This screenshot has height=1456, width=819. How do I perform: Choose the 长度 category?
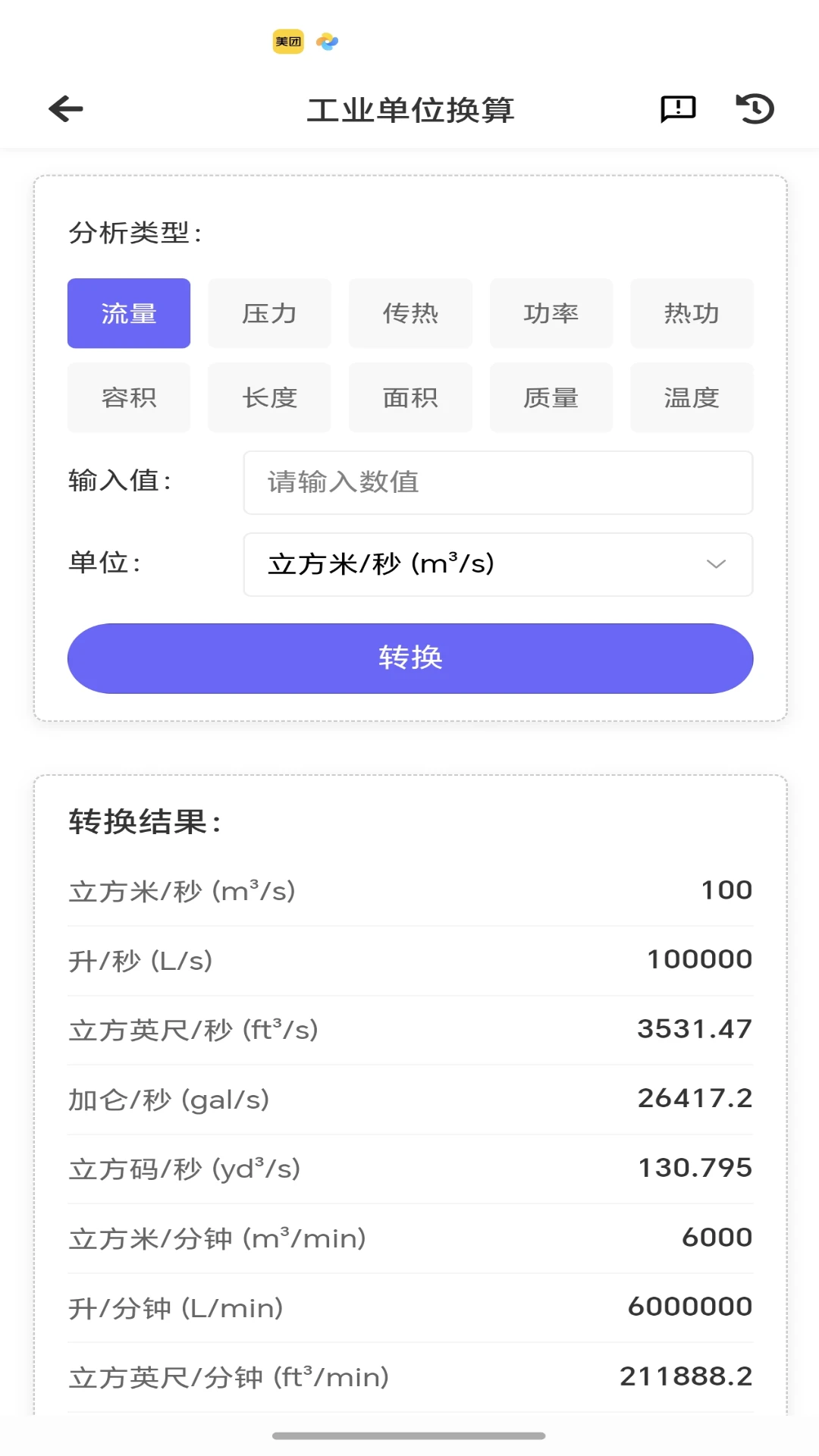(x=269, y=397)
